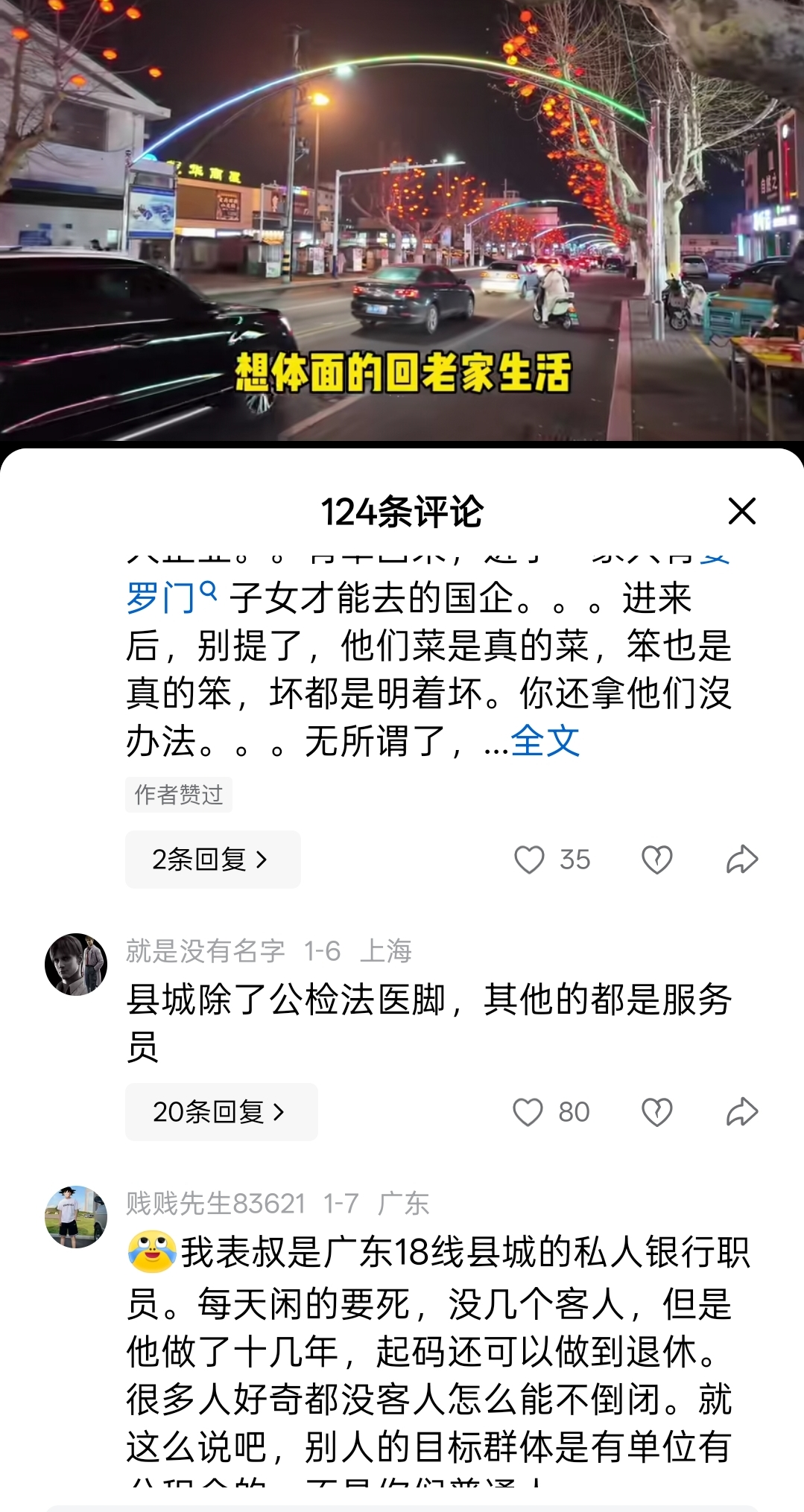Share 就是没有名字's comment

[742, 1112]
